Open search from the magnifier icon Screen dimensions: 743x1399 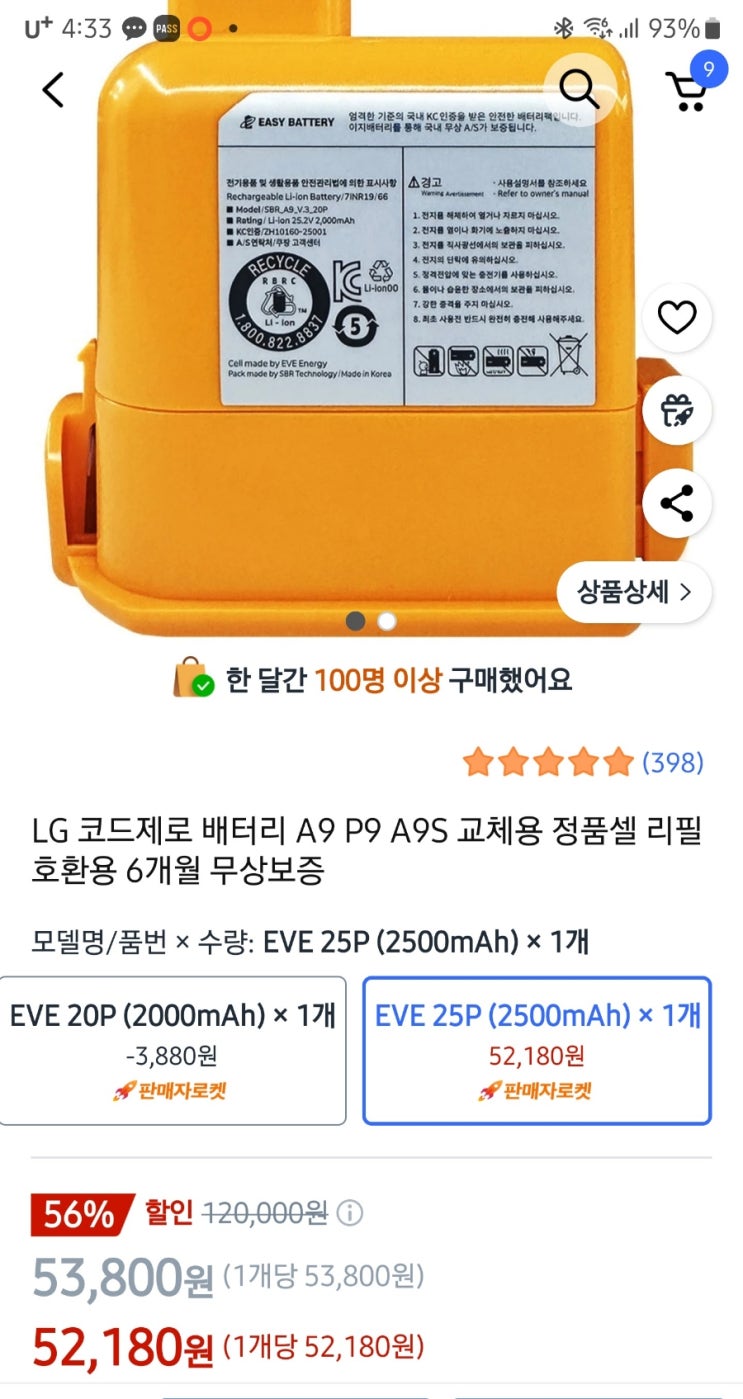(579, 89)
